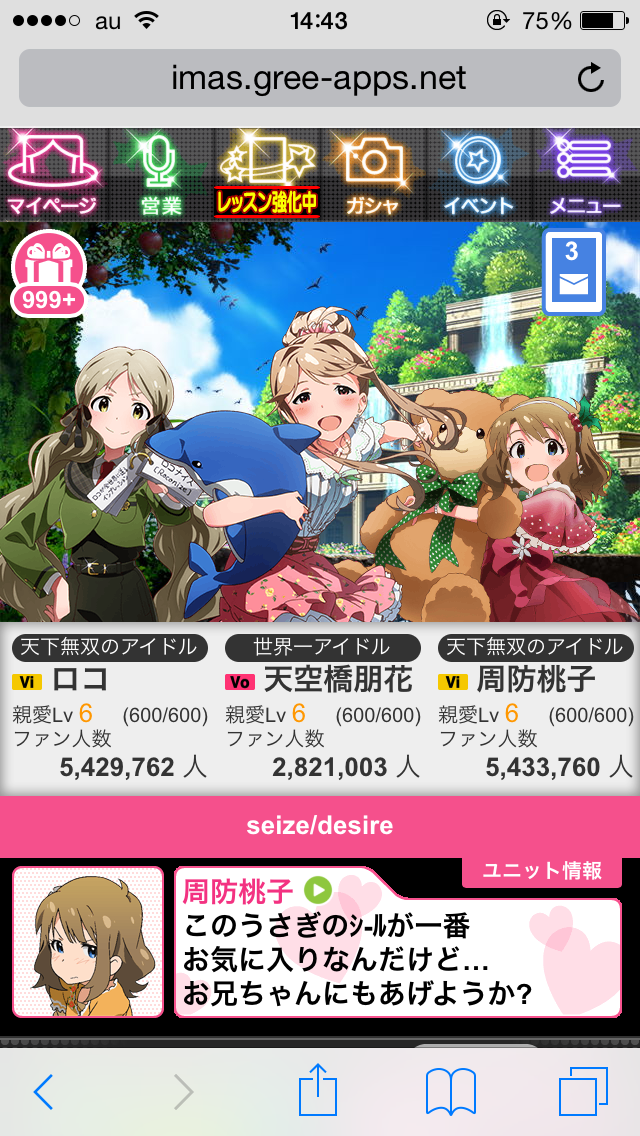The height and width of the screenshot is (1136, 640).
Task: Play 周防桃子's voice line
Action: coord(318,889)
